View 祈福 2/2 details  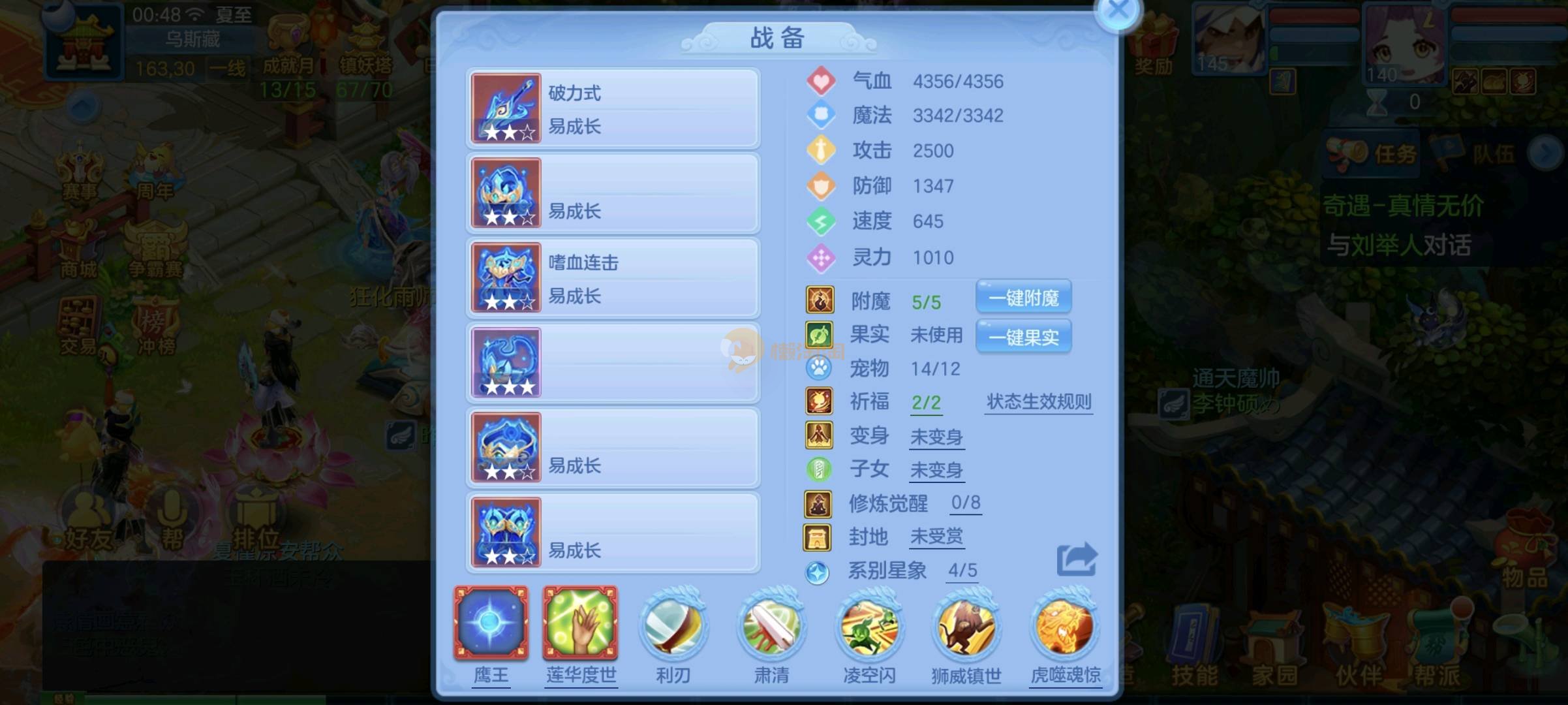point(926,402)
